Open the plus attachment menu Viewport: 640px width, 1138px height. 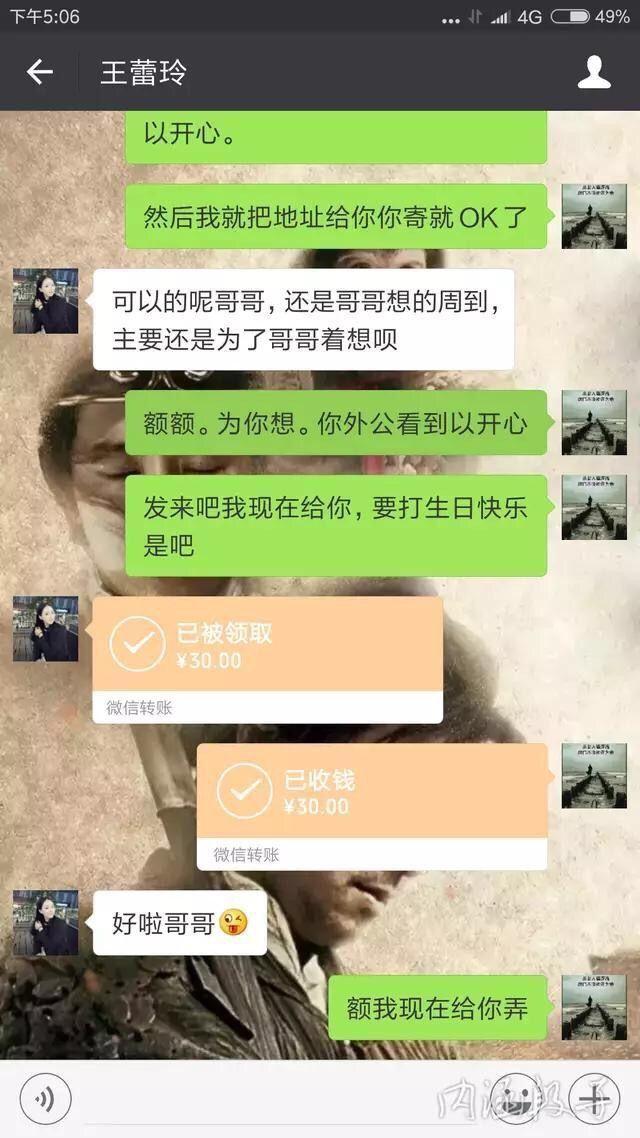click(x=594, y=1100)
